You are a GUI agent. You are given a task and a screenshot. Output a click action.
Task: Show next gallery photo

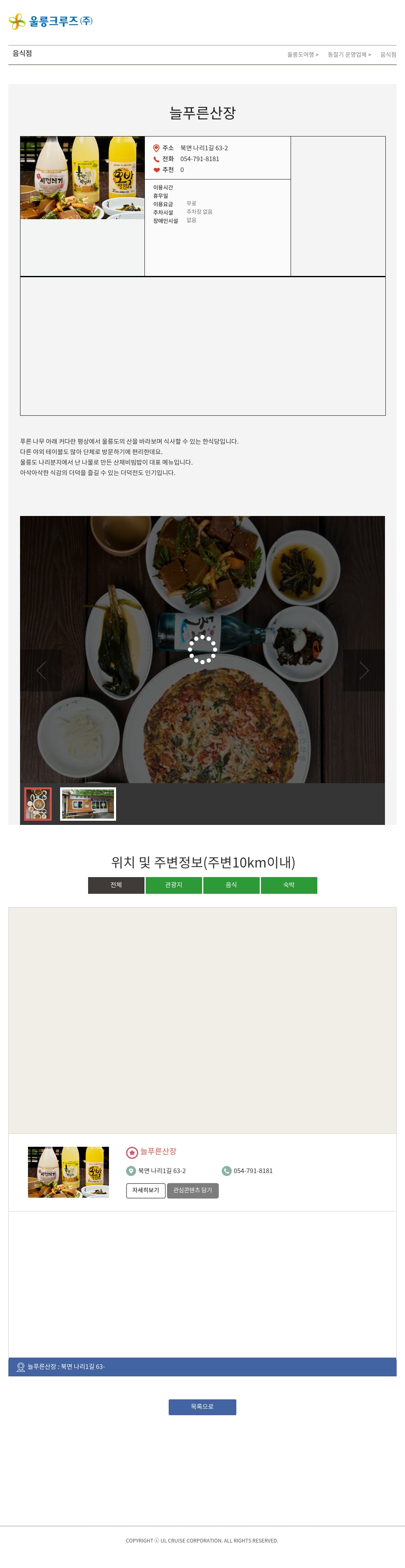coord(364,670)
